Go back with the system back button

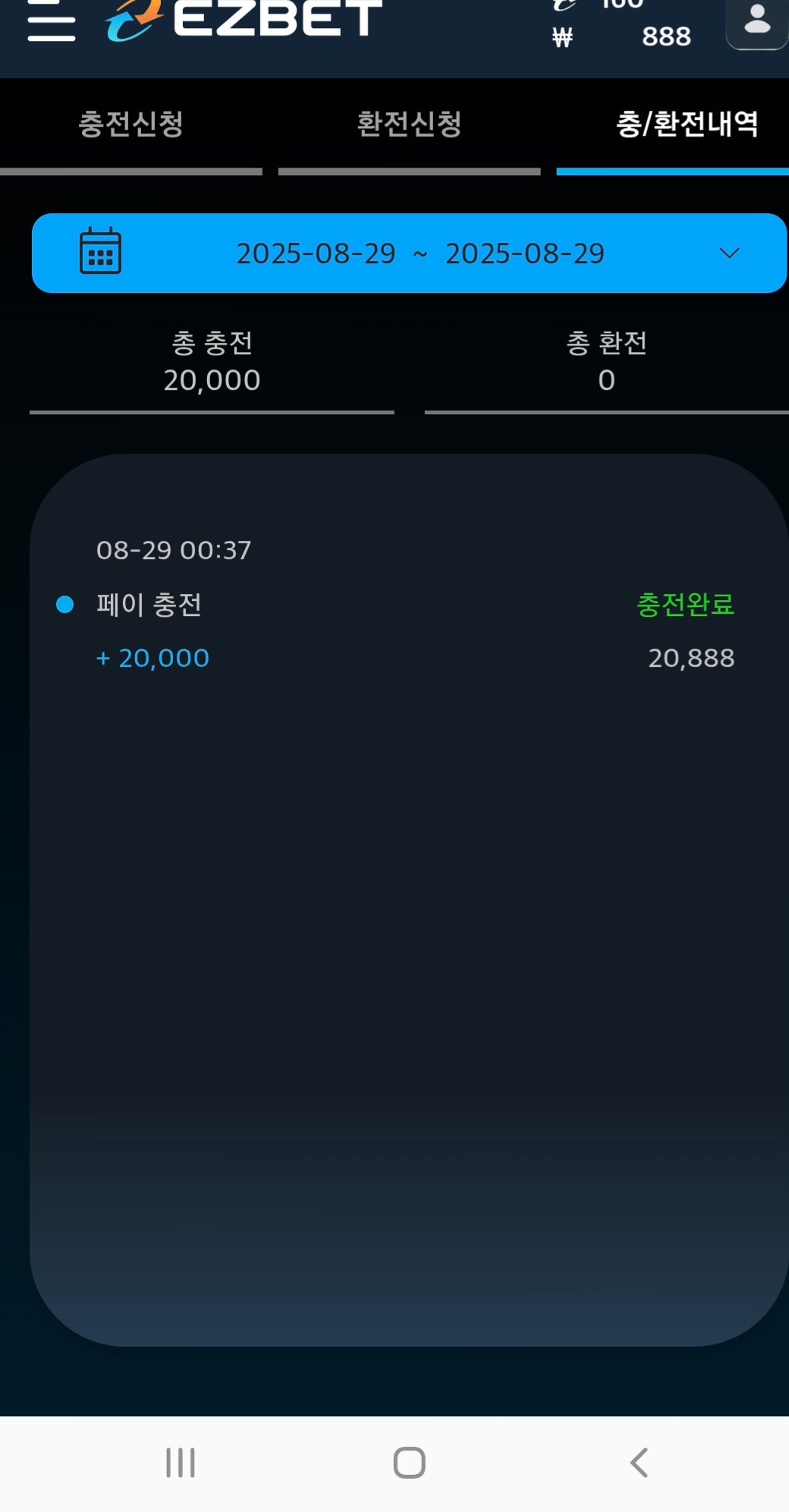pyautogui.click(x=639, y=1462)
